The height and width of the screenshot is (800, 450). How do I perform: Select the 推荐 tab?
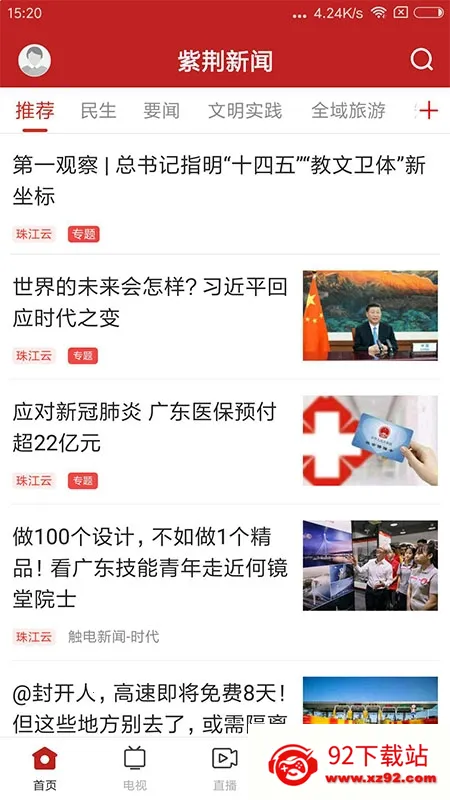pos(35,110)
